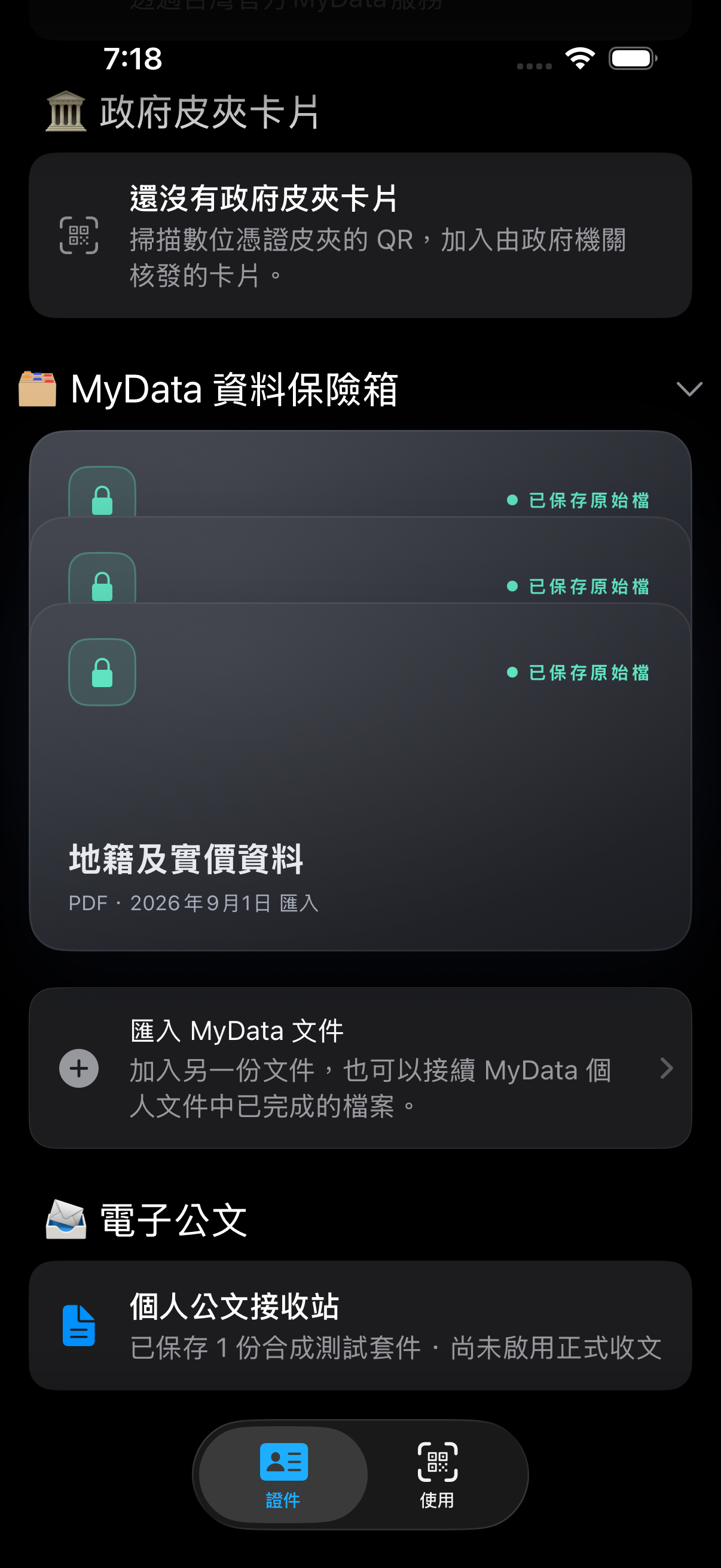Tap 匯入 MyData 文件 to import a document

click(x=360, y=1068)
